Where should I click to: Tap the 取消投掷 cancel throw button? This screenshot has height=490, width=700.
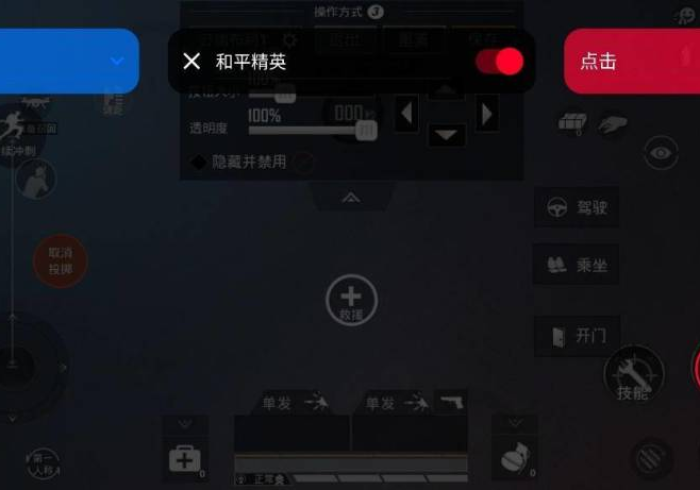point(60,261)
